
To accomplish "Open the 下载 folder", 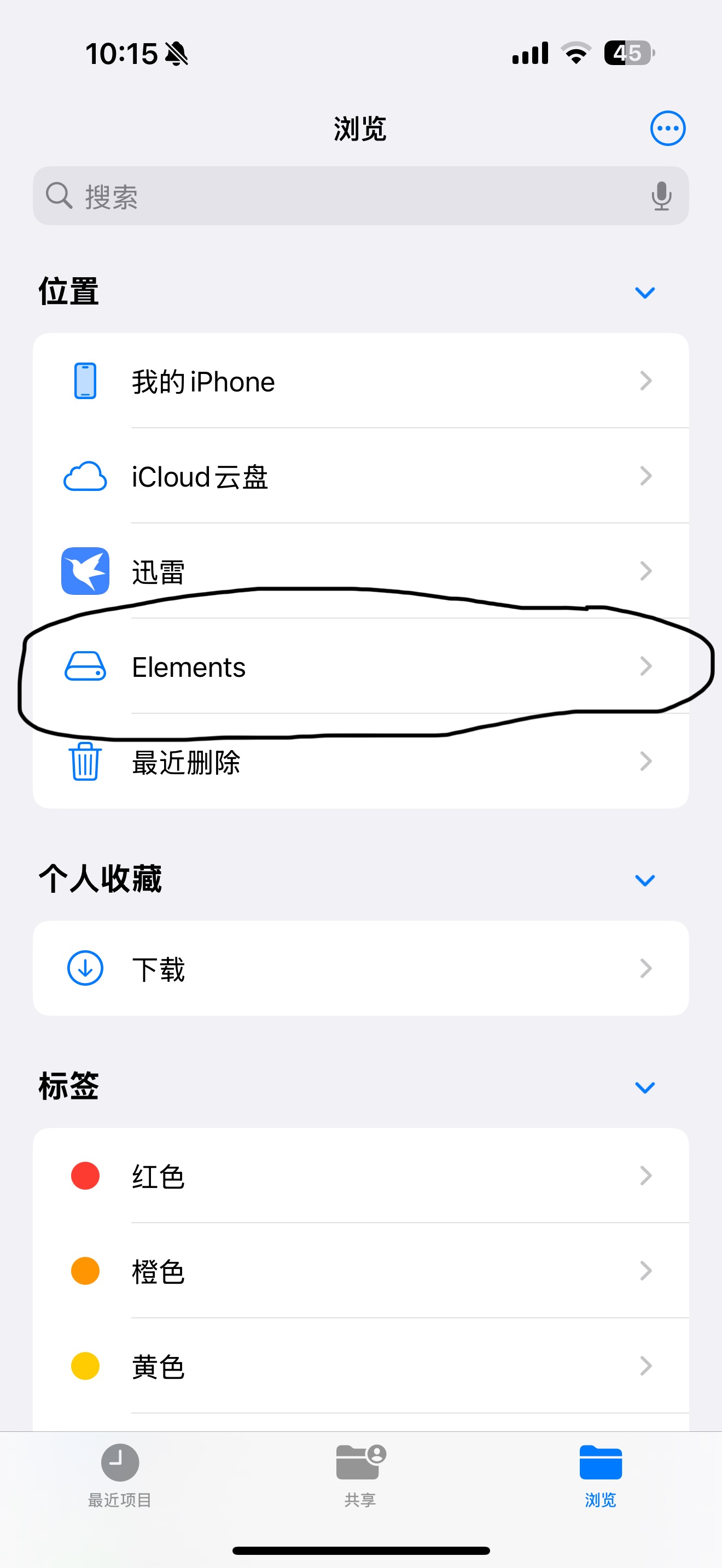I will (360, 968).
